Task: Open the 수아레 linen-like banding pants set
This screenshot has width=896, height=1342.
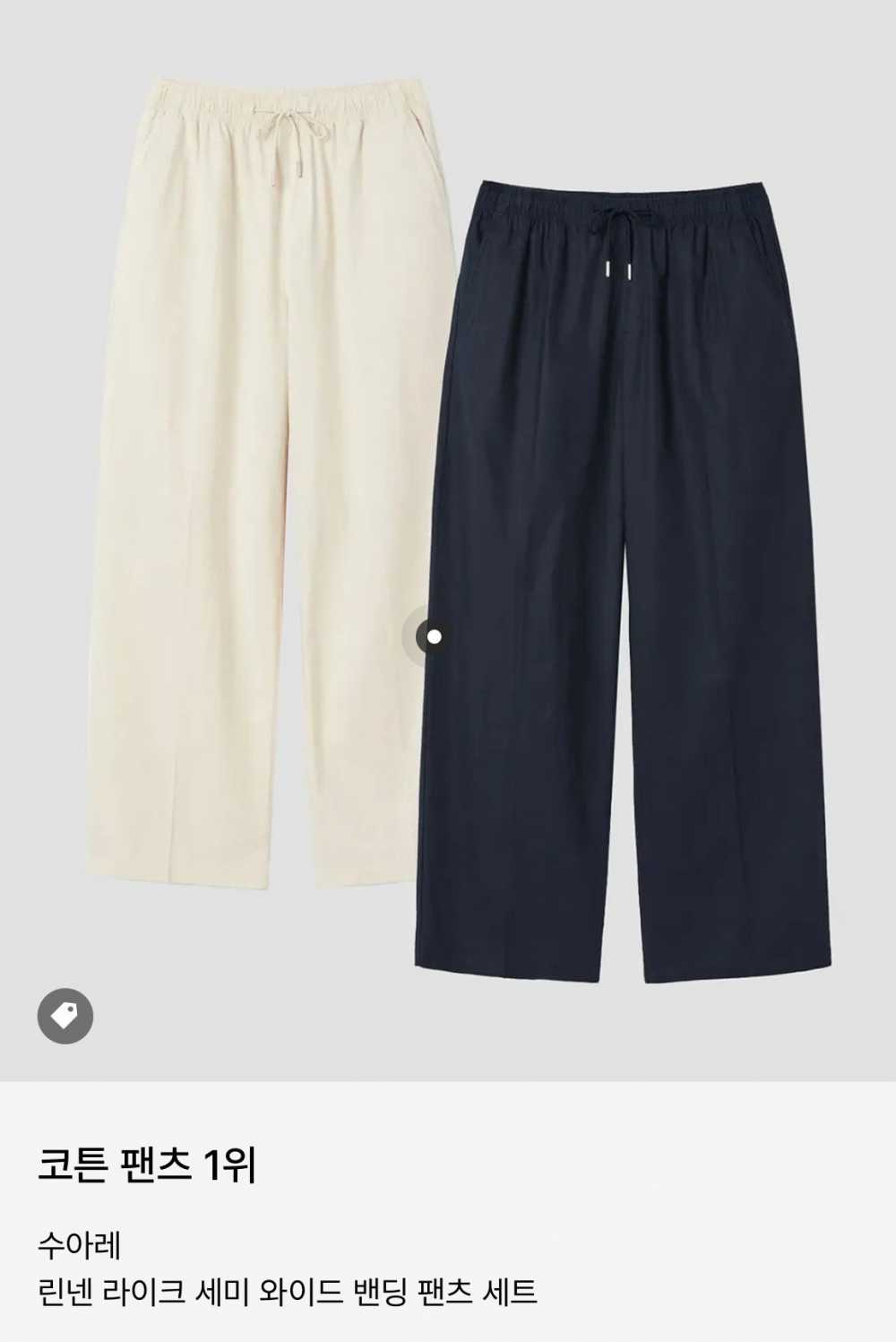Action: coord(287,1292)
